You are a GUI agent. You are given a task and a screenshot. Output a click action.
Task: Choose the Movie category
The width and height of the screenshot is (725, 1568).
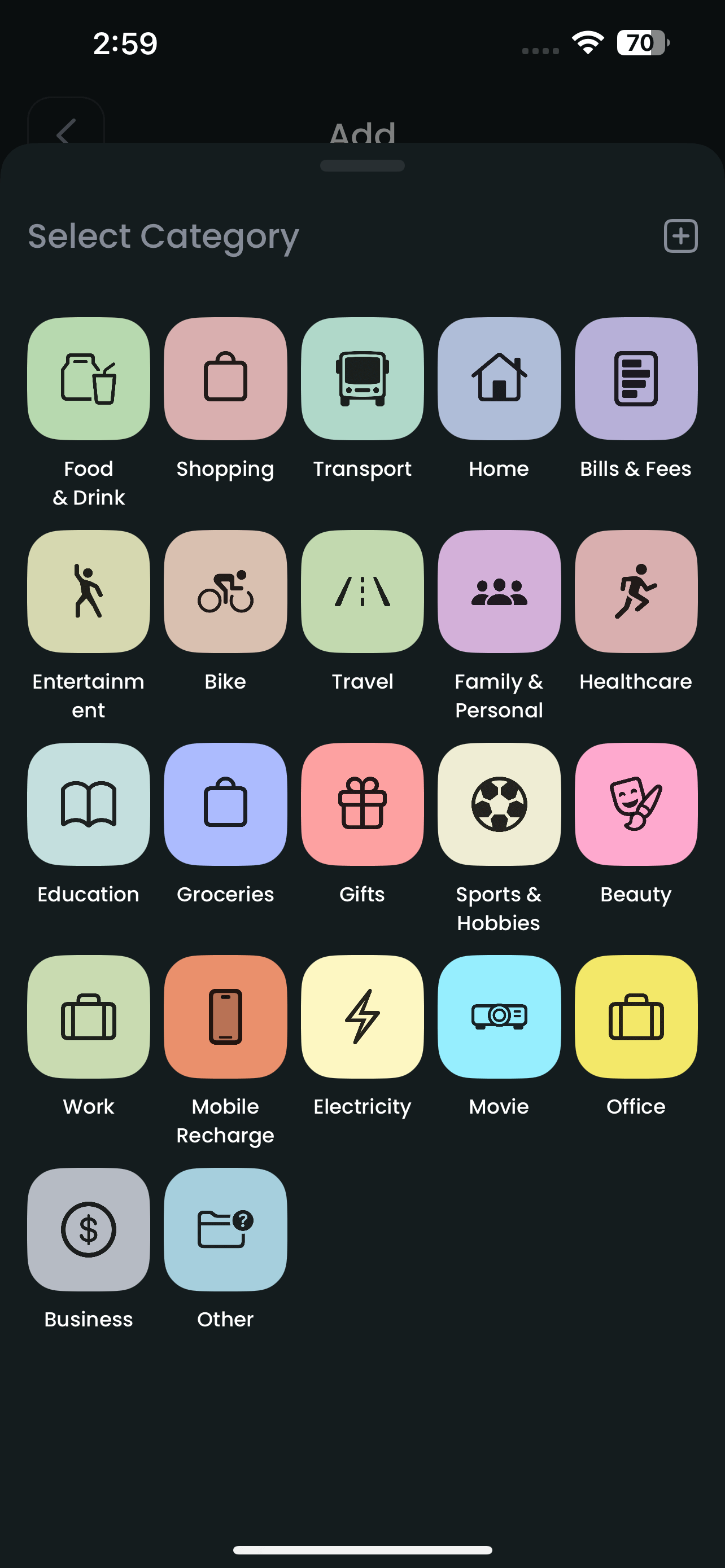click(x=499, y=1017)
